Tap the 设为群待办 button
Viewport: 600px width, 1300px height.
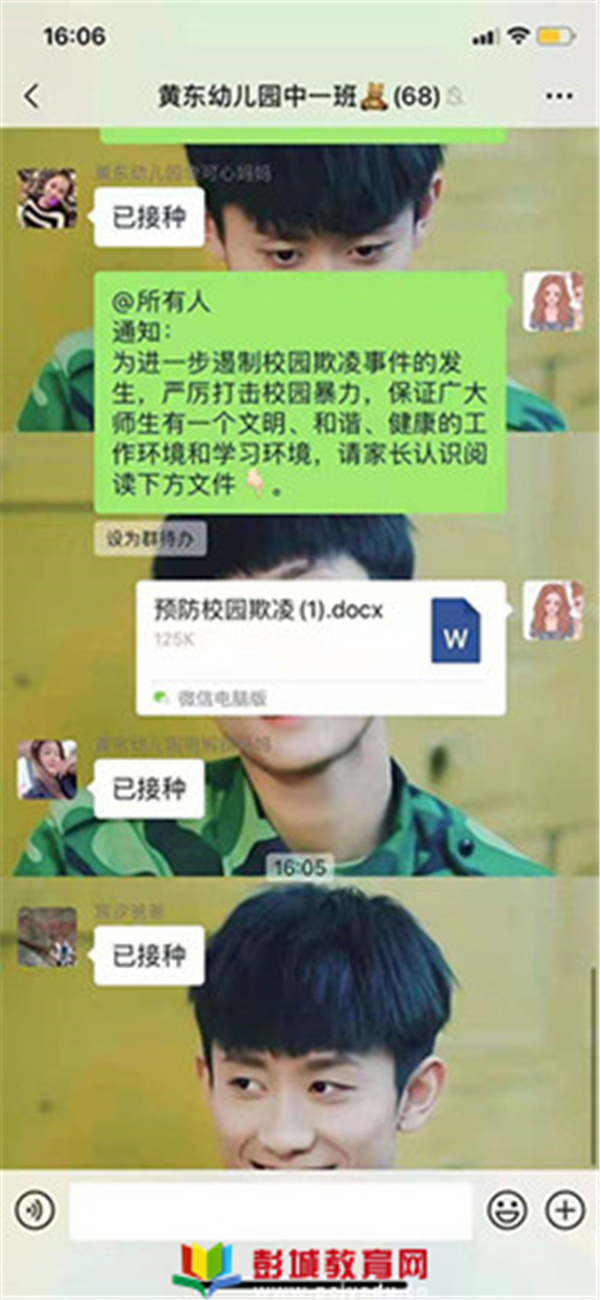coord(151,539)
